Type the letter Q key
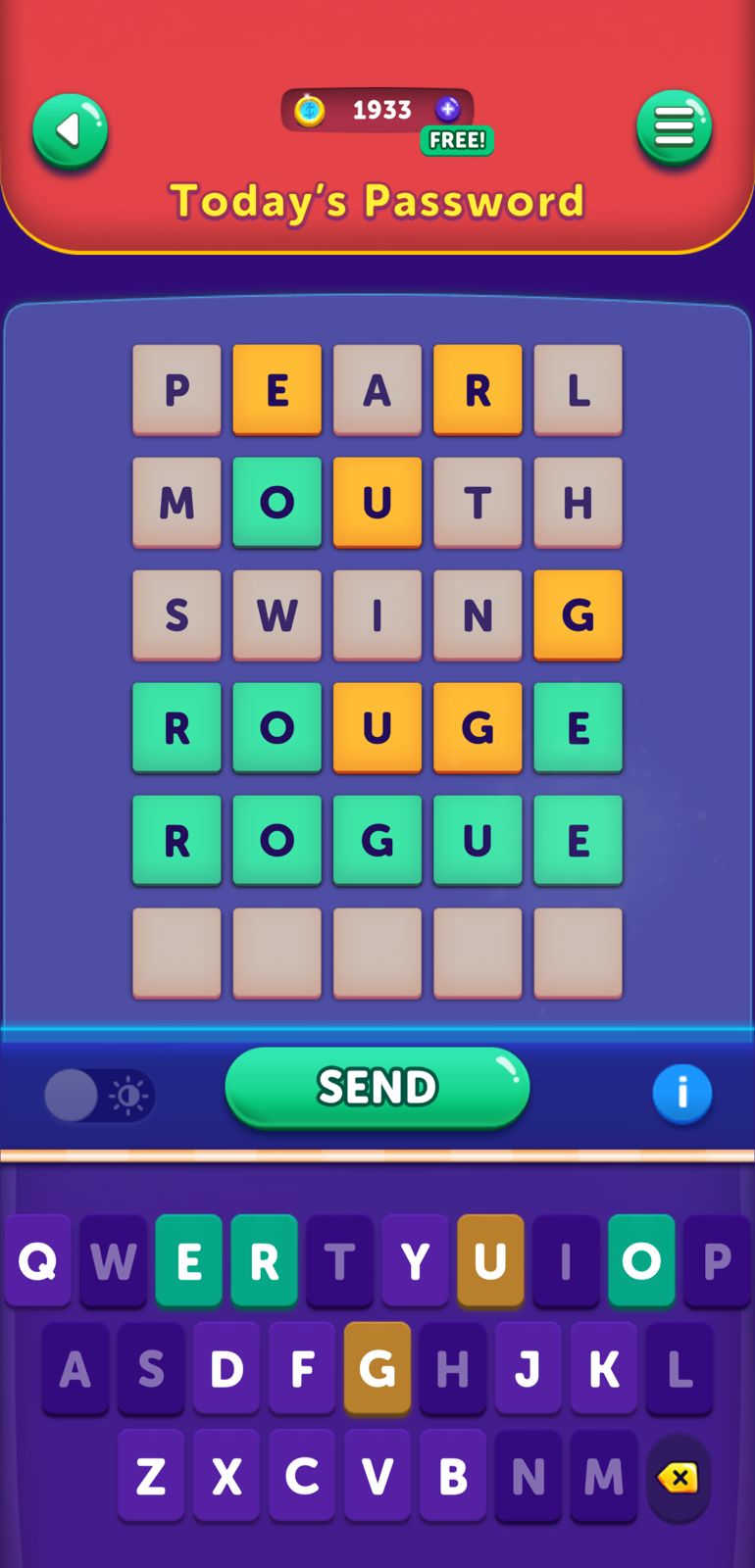This screenshot has height=1568, width=755. pos(37,1260)
